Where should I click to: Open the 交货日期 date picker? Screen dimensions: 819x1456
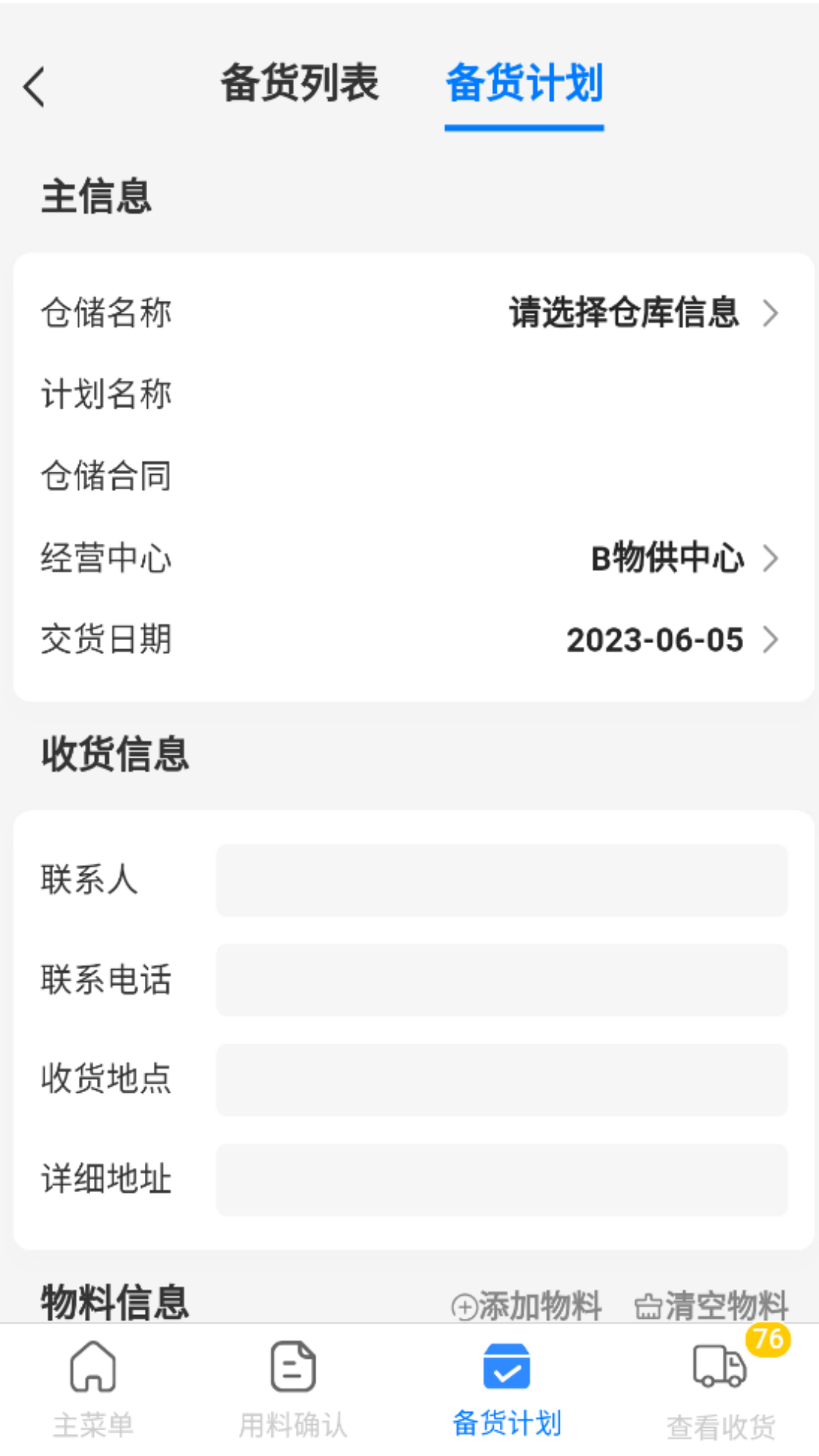[x=655, y=640]
